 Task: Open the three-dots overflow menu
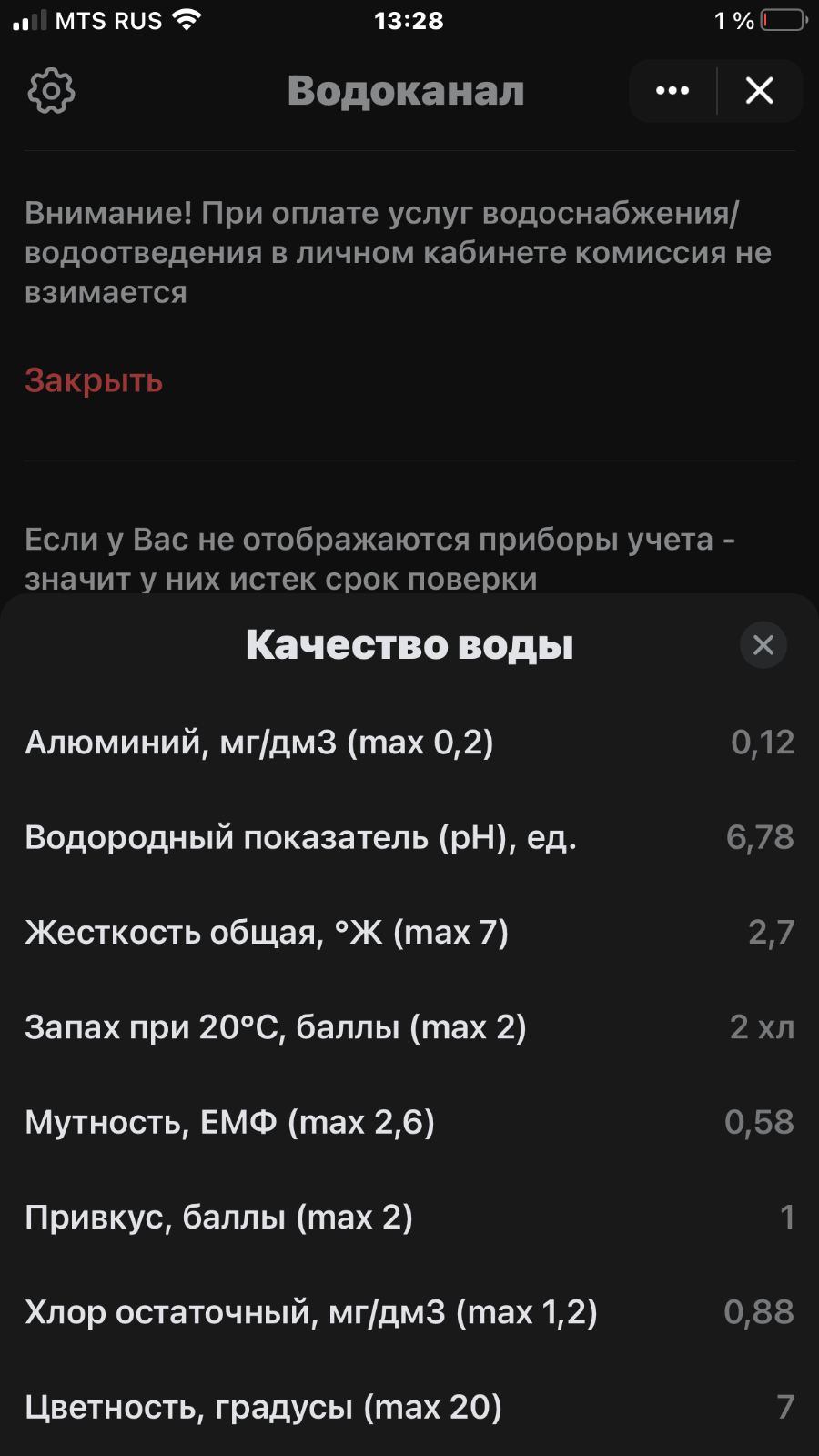click(x=672, y=91)
